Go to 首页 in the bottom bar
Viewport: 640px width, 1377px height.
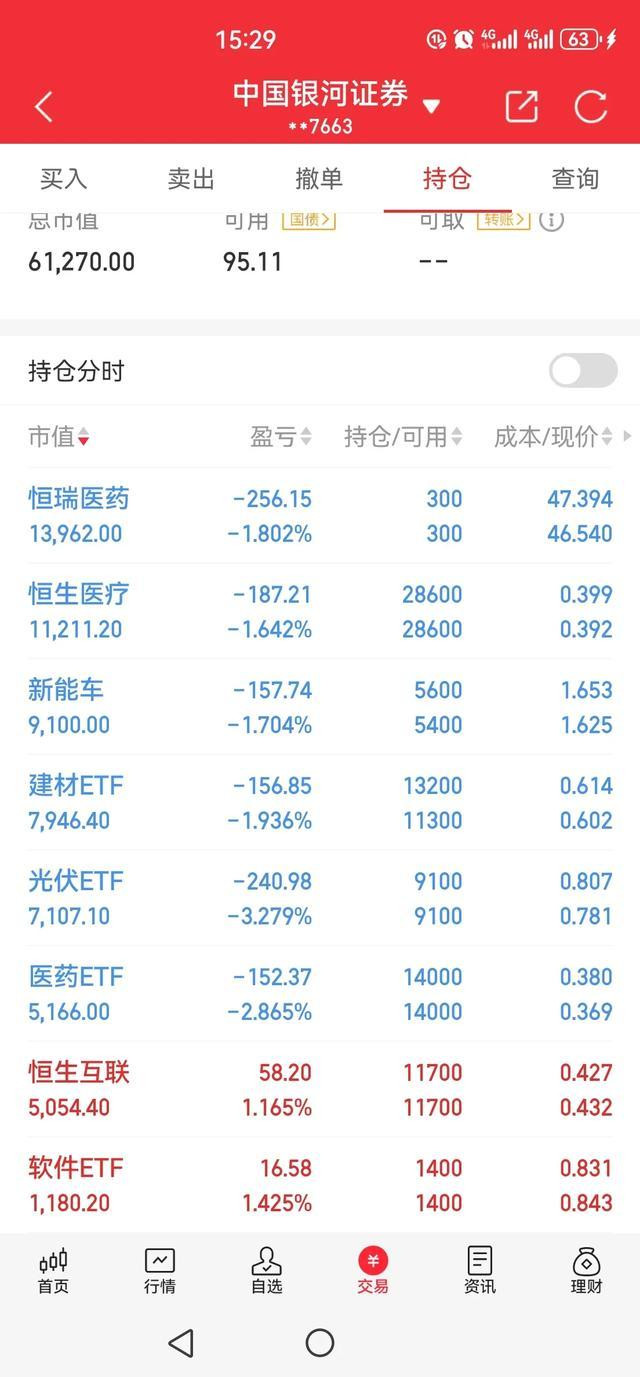coord(53,1271)
